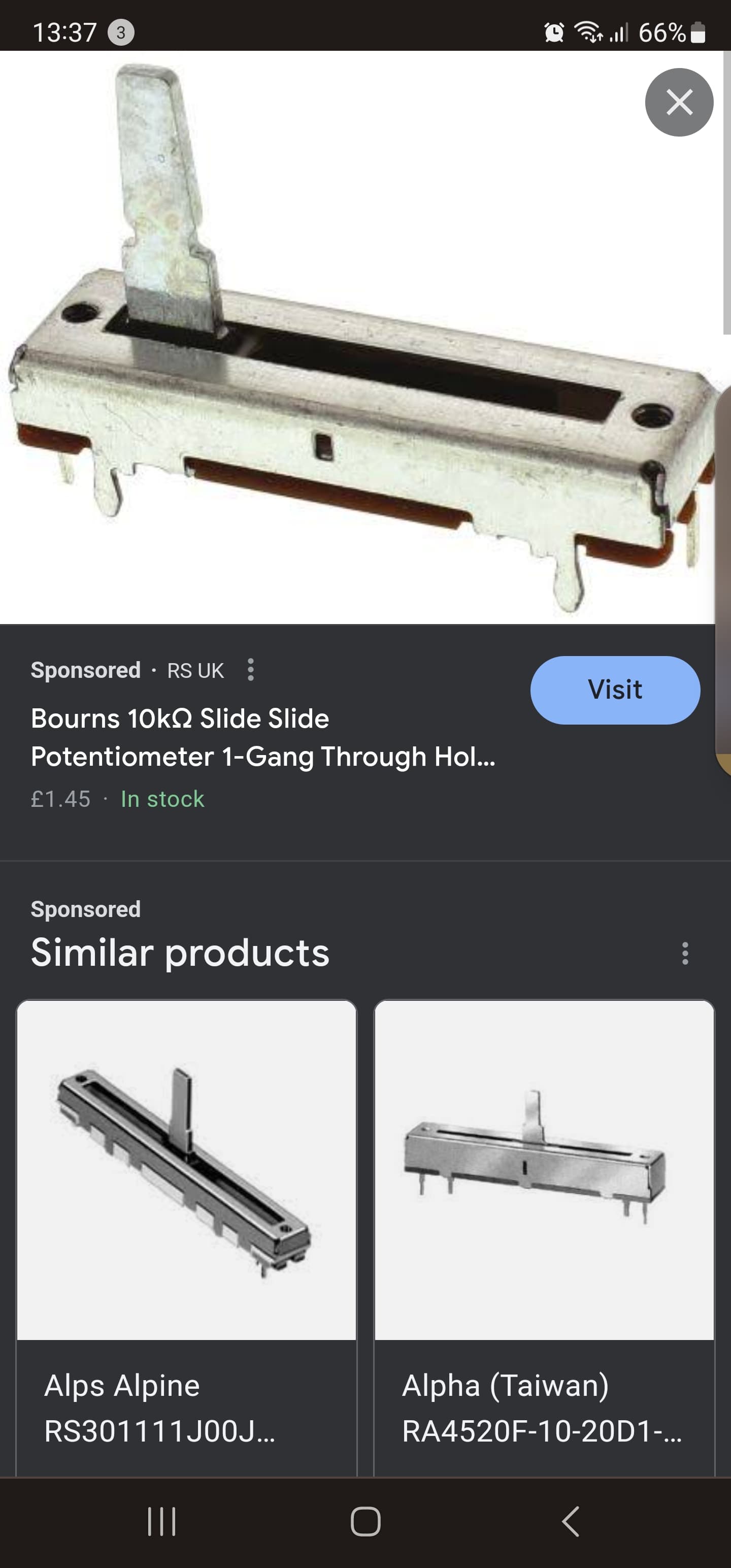Tap the Visit button for RS UK

pos(615,690)
